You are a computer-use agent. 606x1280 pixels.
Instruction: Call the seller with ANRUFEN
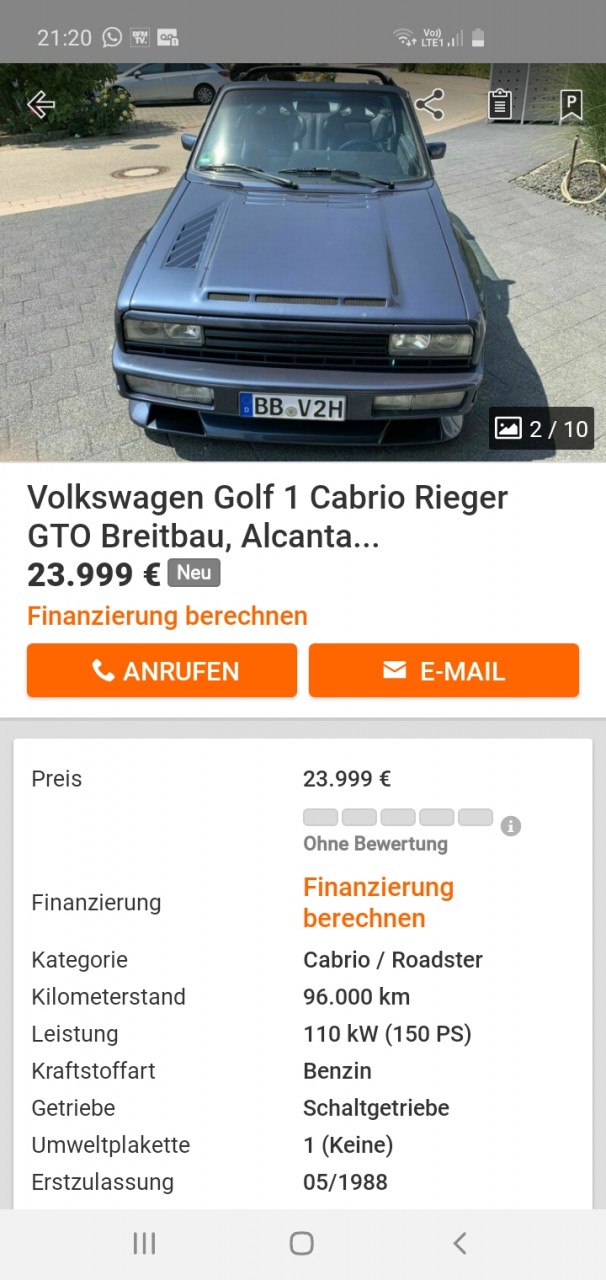[x=162, y=670]
